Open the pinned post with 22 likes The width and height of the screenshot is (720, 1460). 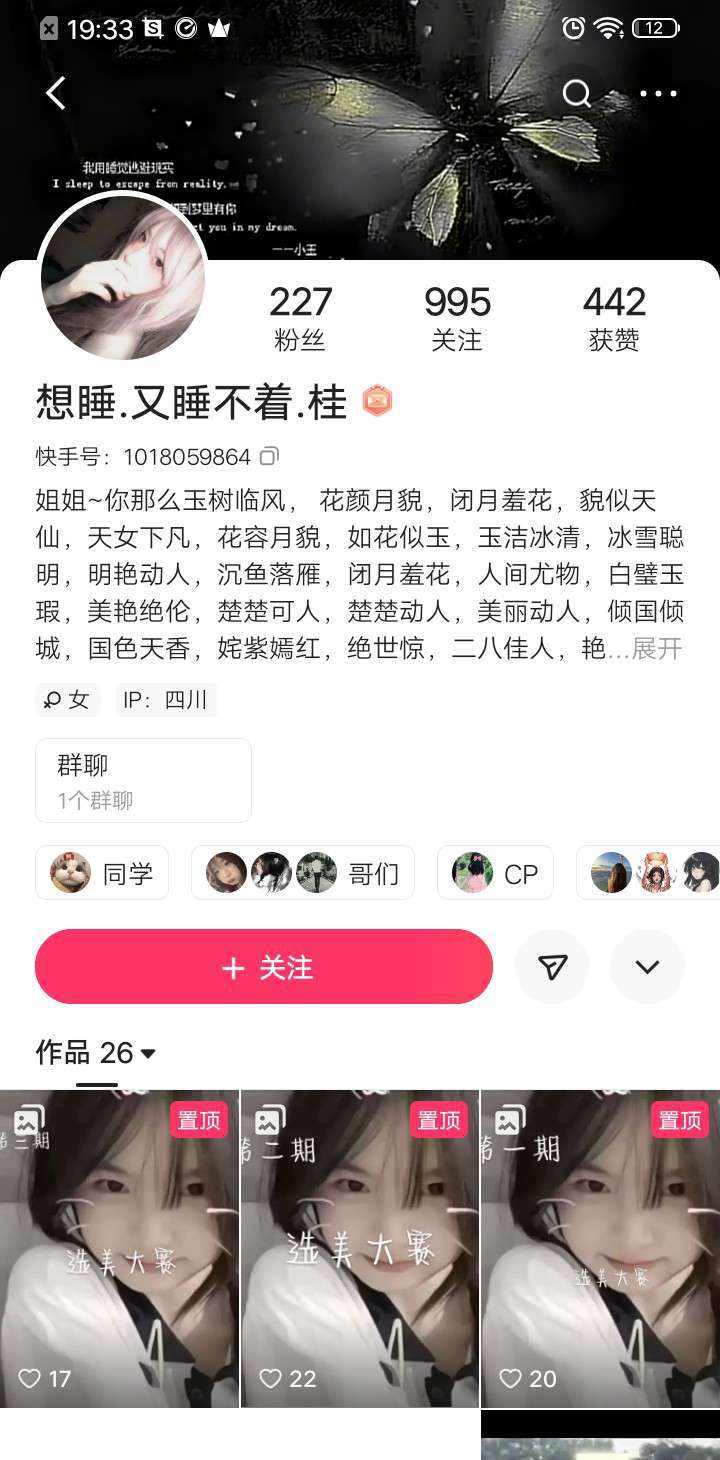(360, 1248)
